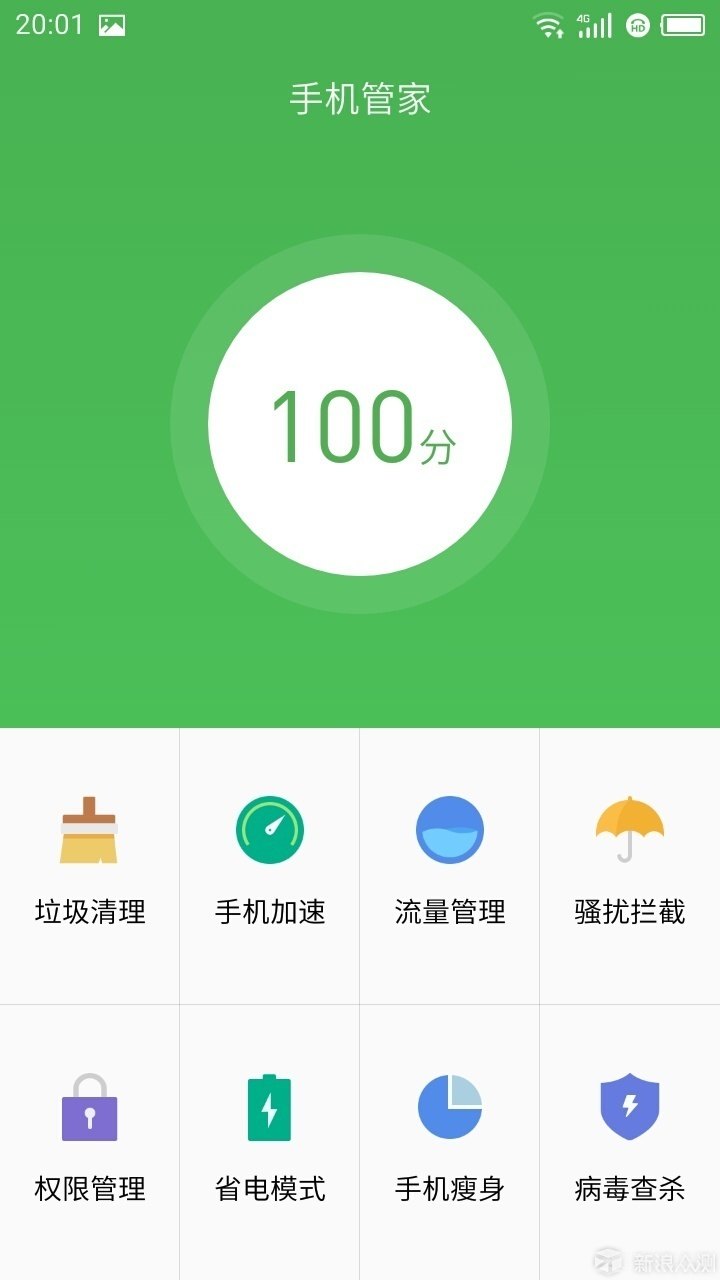The image size is (720, 1280).
Task: Tap the purple lock icon above 权限管理
Action: pos(90,1110)
